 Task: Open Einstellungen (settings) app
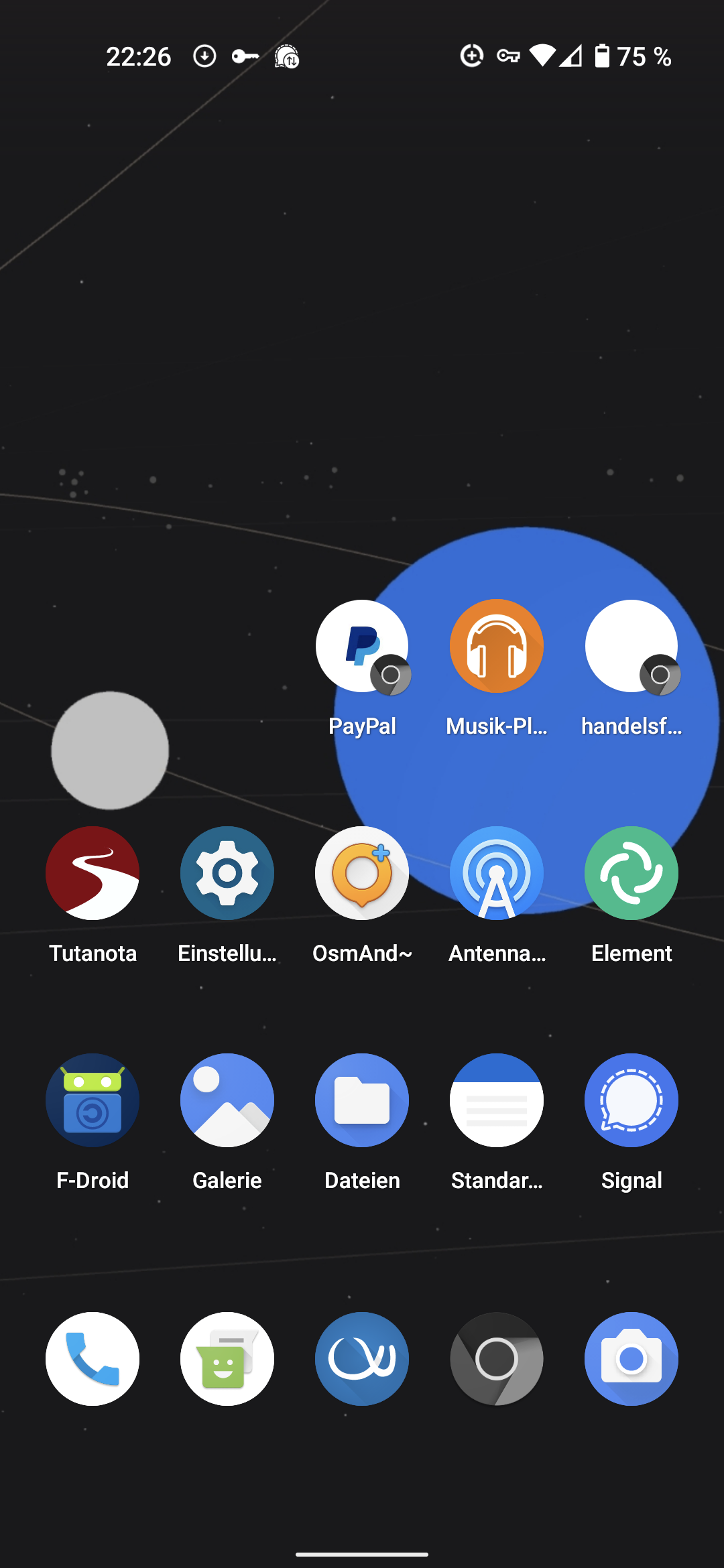tap(227, 873)
